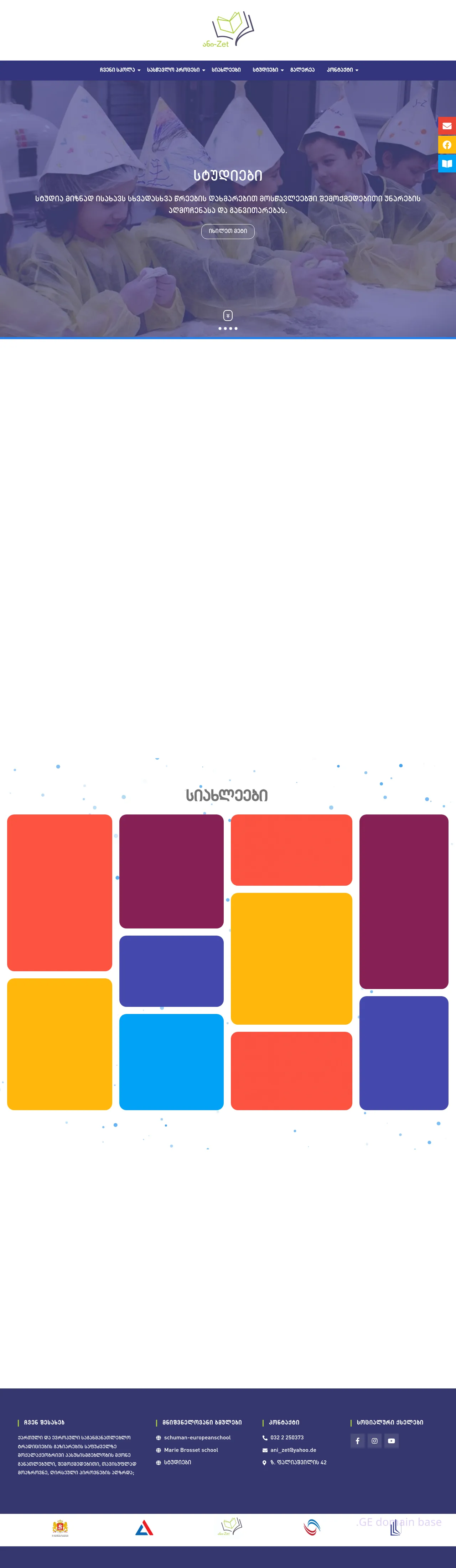Open the გალერეა page
This screenshot has height=1568, width=456.
tap(302, 70)
